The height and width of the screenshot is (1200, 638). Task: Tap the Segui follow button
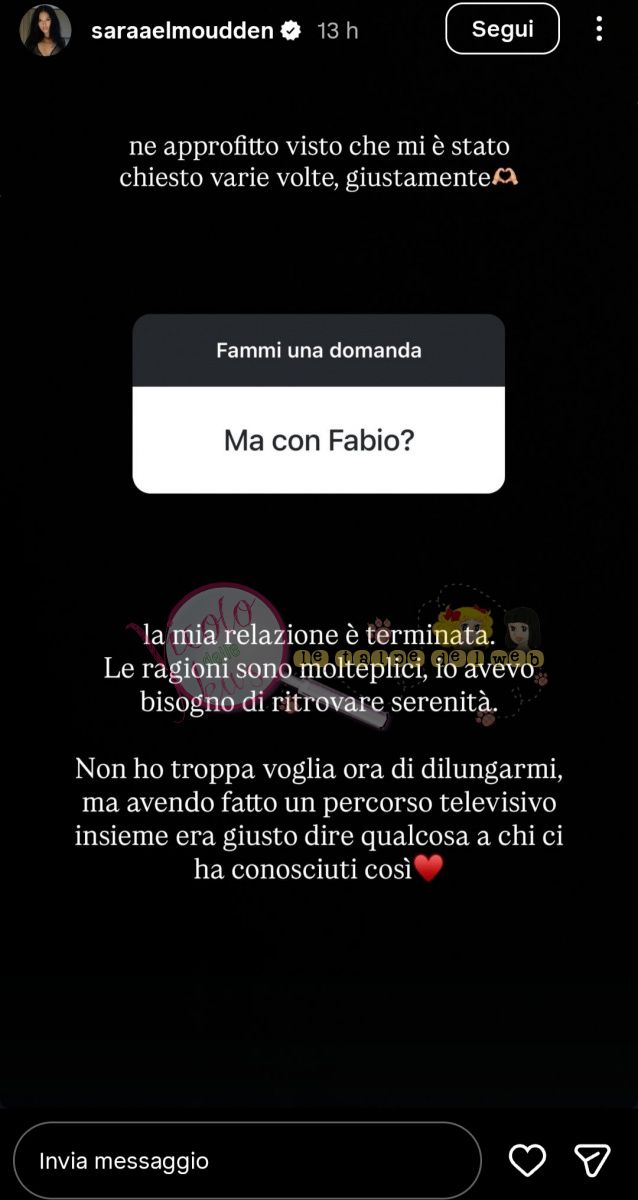(x=502, y=30)
